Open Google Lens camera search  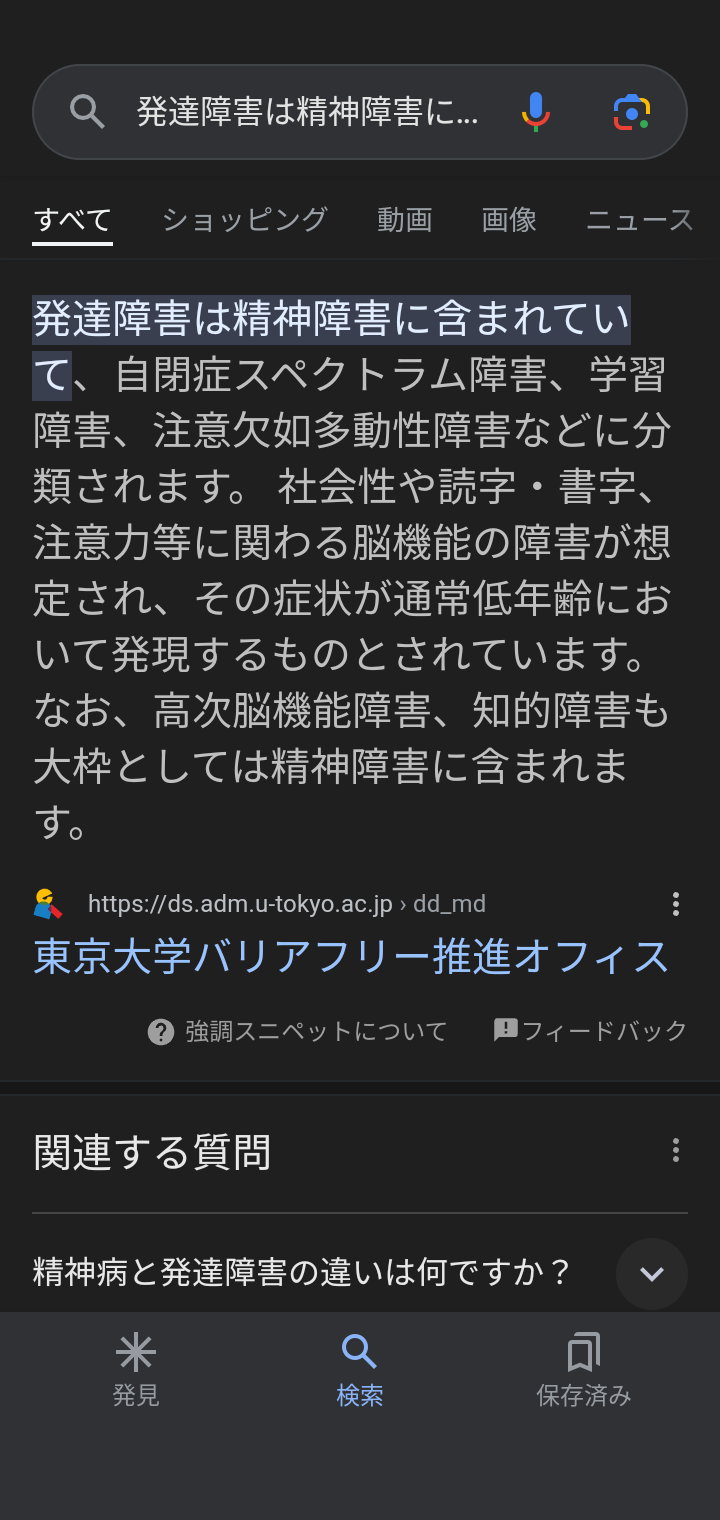[x=632, y=112]
